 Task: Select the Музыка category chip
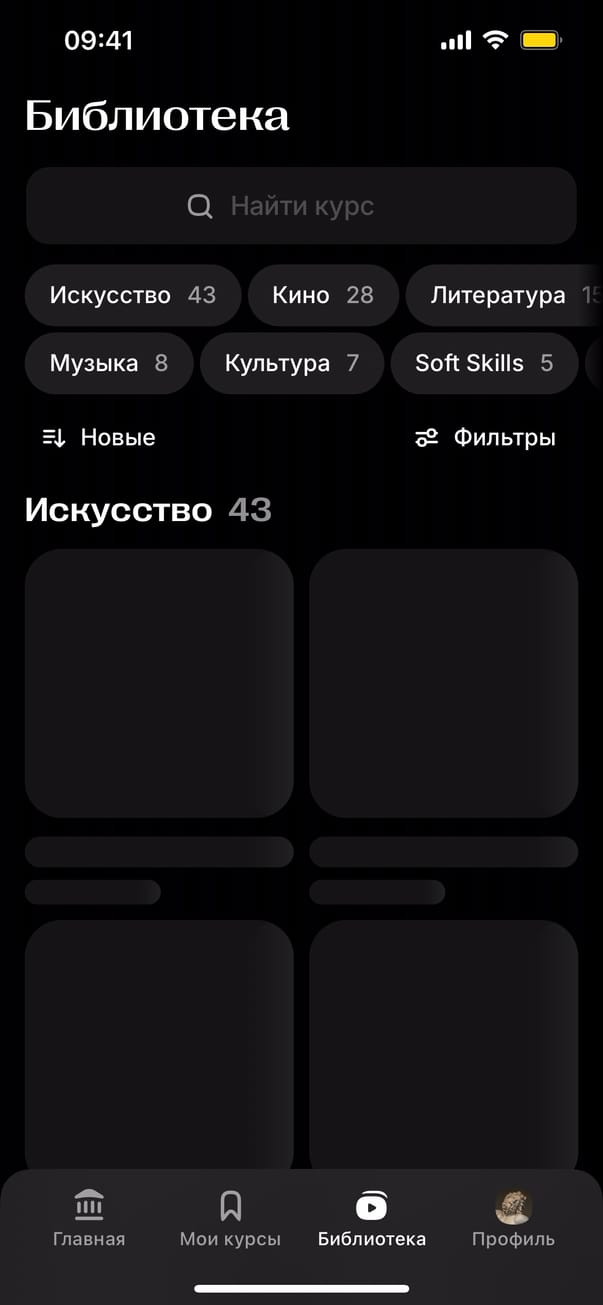click(108, 363)
